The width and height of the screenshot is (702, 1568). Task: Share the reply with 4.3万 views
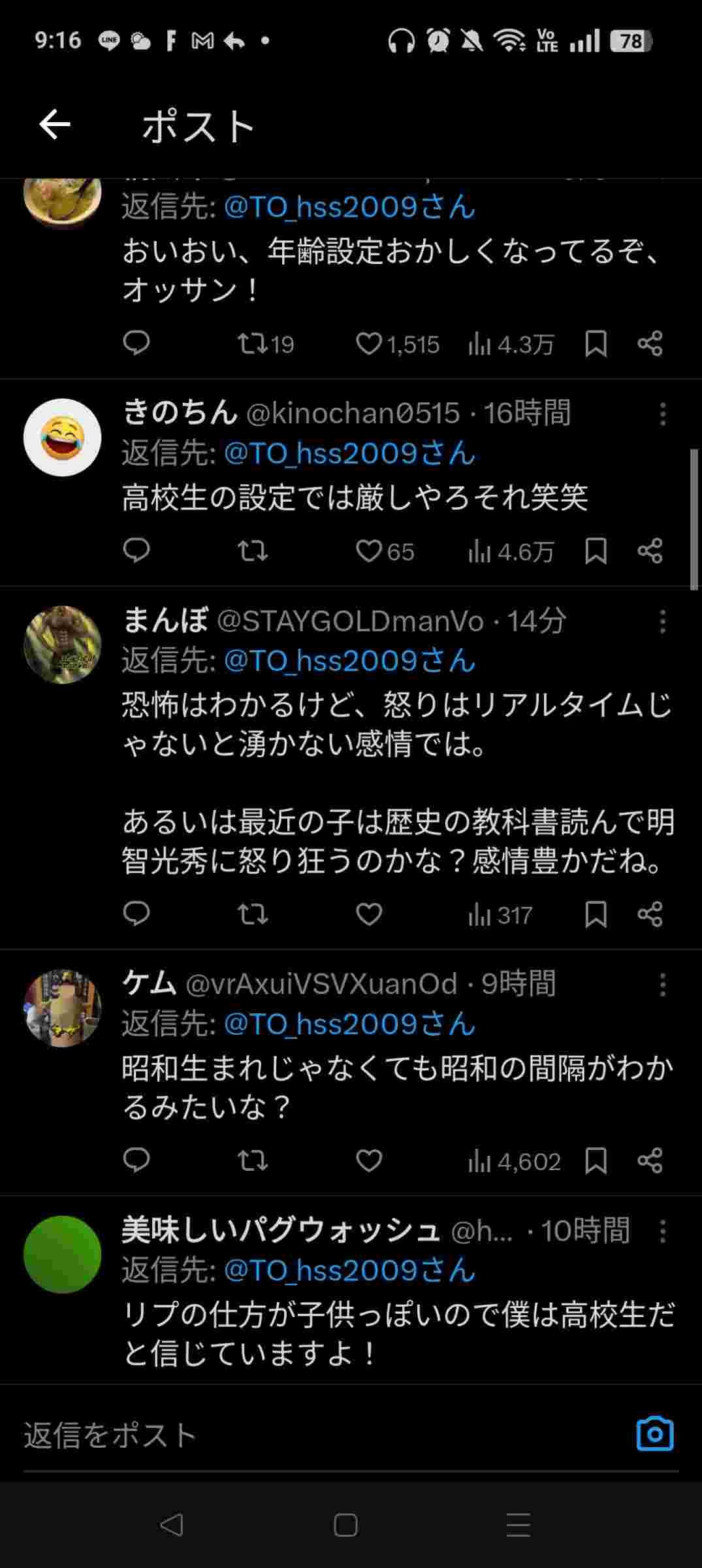[650, 344]
